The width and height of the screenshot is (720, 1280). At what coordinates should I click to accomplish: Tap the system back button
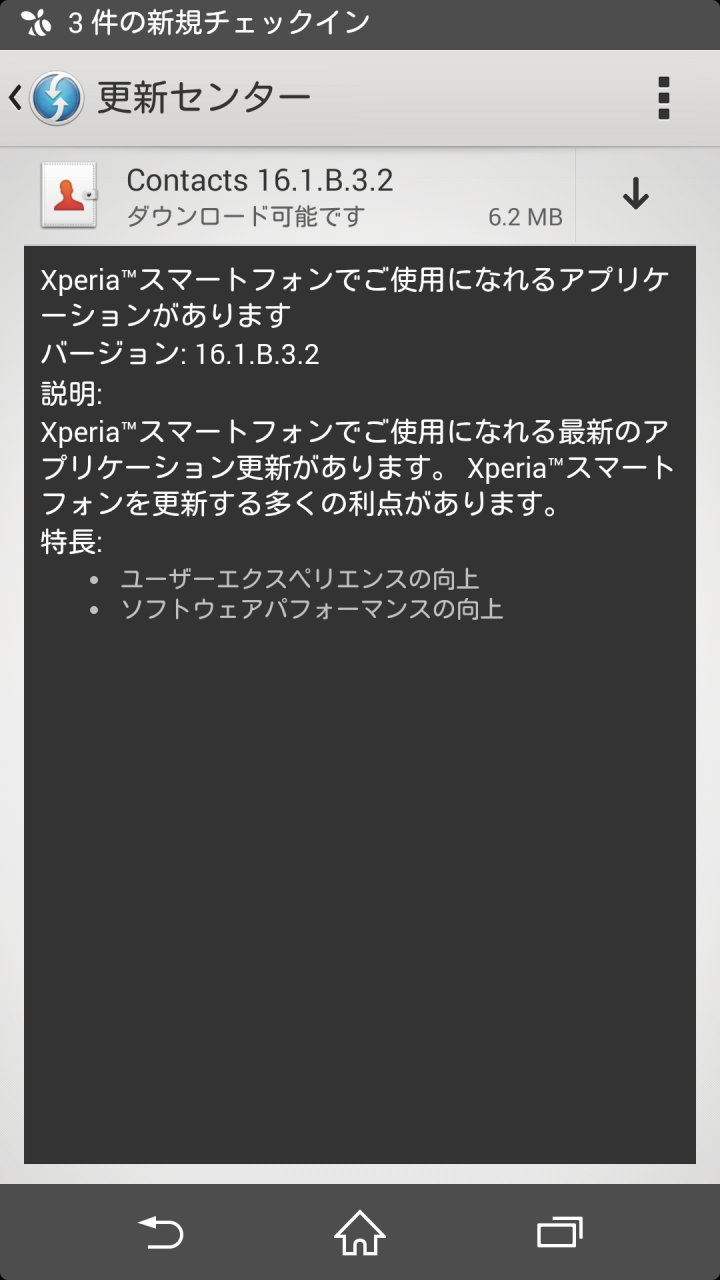(160, 1232)
